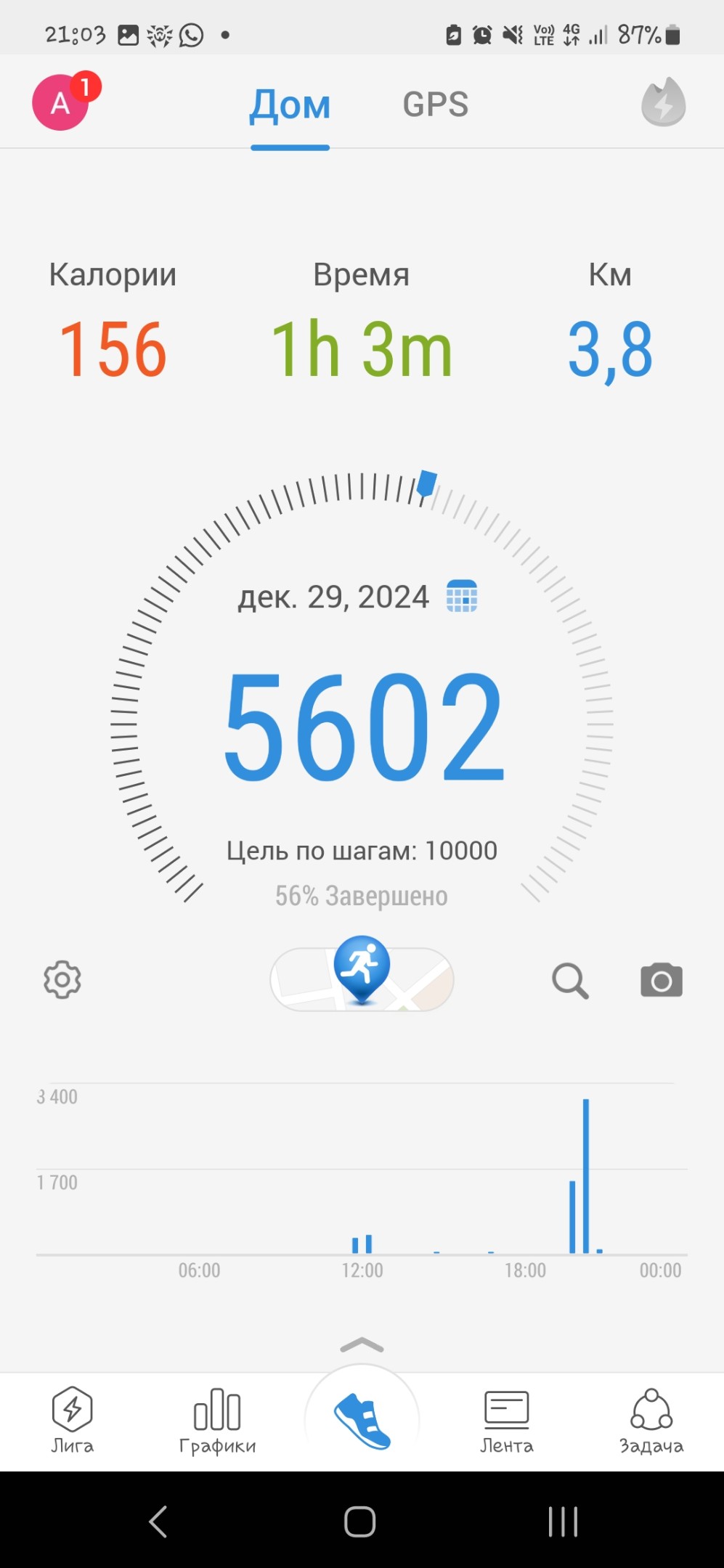Open recent apps from navigation bar
724x1568 pixels.
click(x=563, y=1521)
